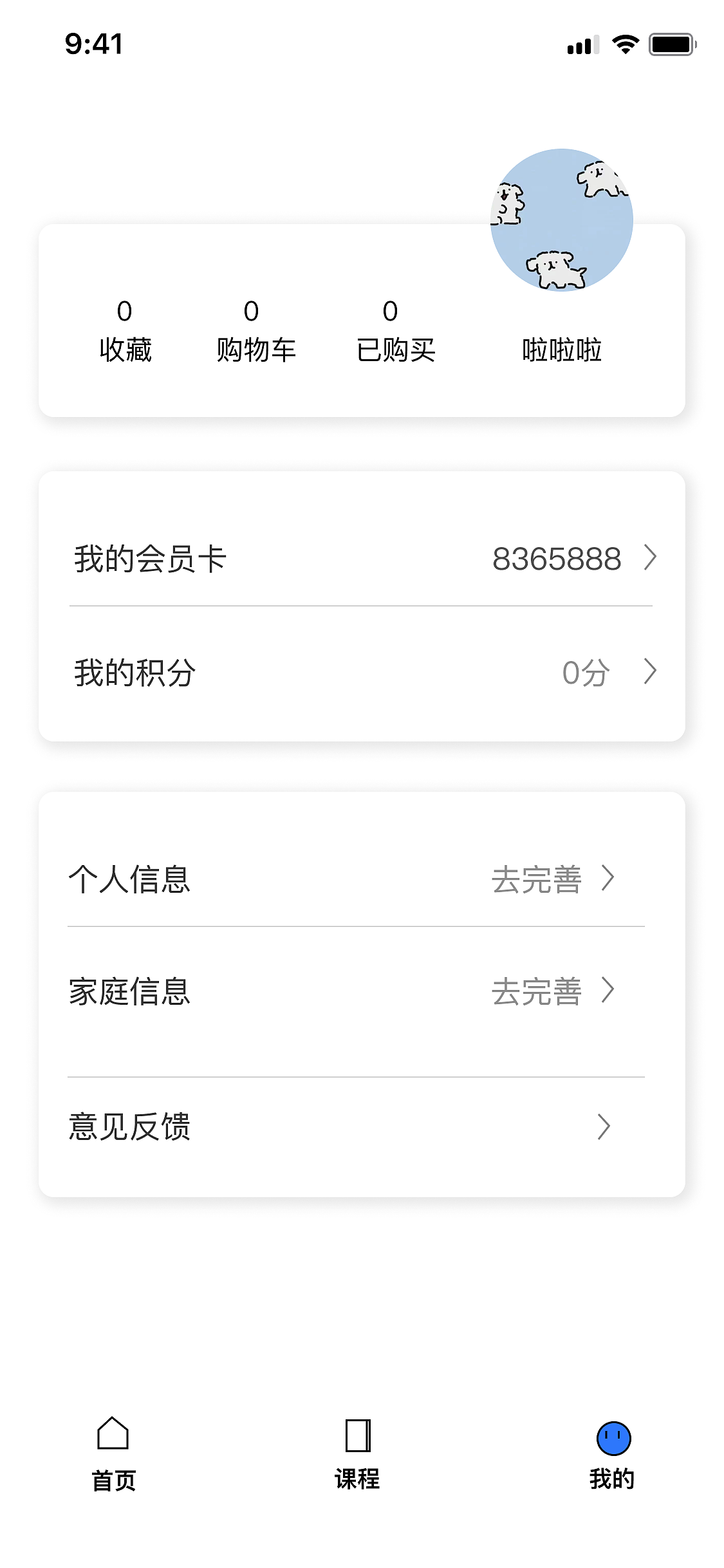
Task: Open 已购买 purchased items
Action: point(395,331)
